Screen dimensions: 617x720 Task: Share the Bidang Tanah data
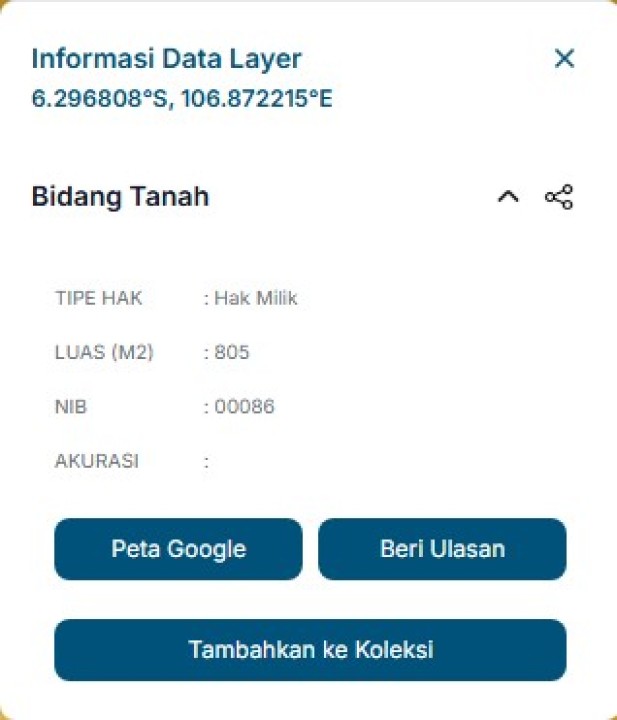pyautogui.click(x=559, y=197)
